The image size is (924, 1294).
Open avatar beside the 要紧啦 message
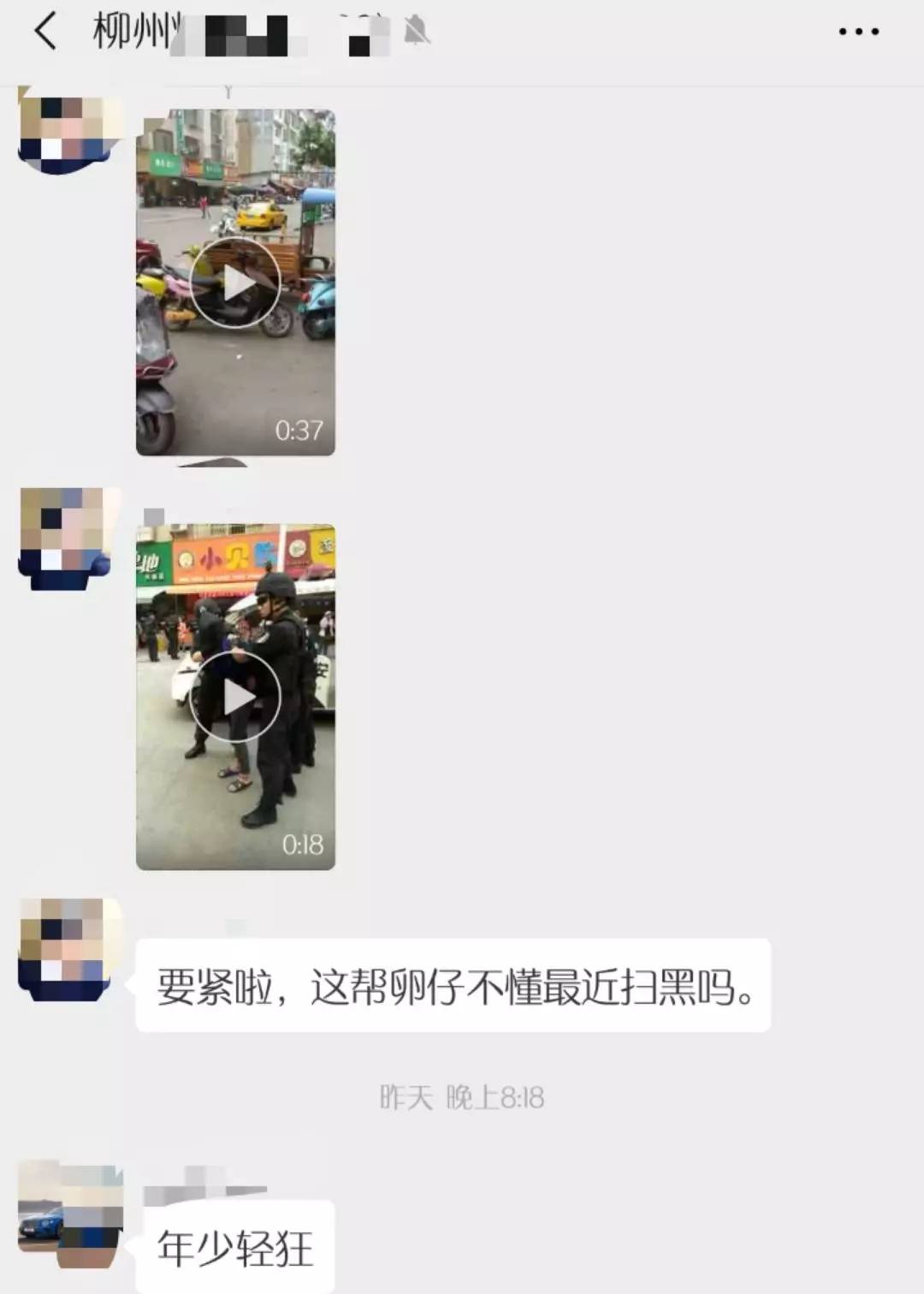[x=67, y=948]
